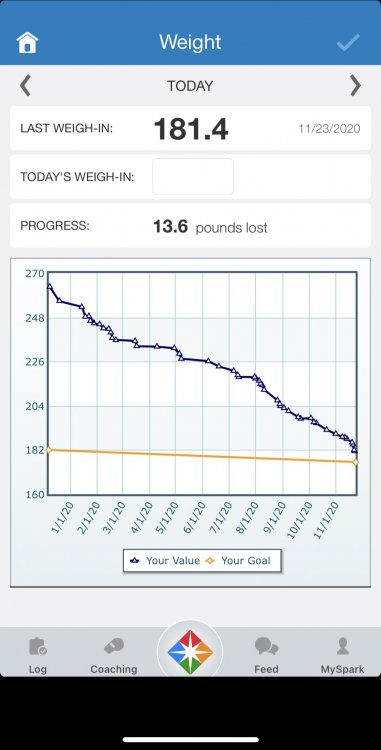
Task: Confirm with the checkmark icon
Action: (x=348, y=43)
